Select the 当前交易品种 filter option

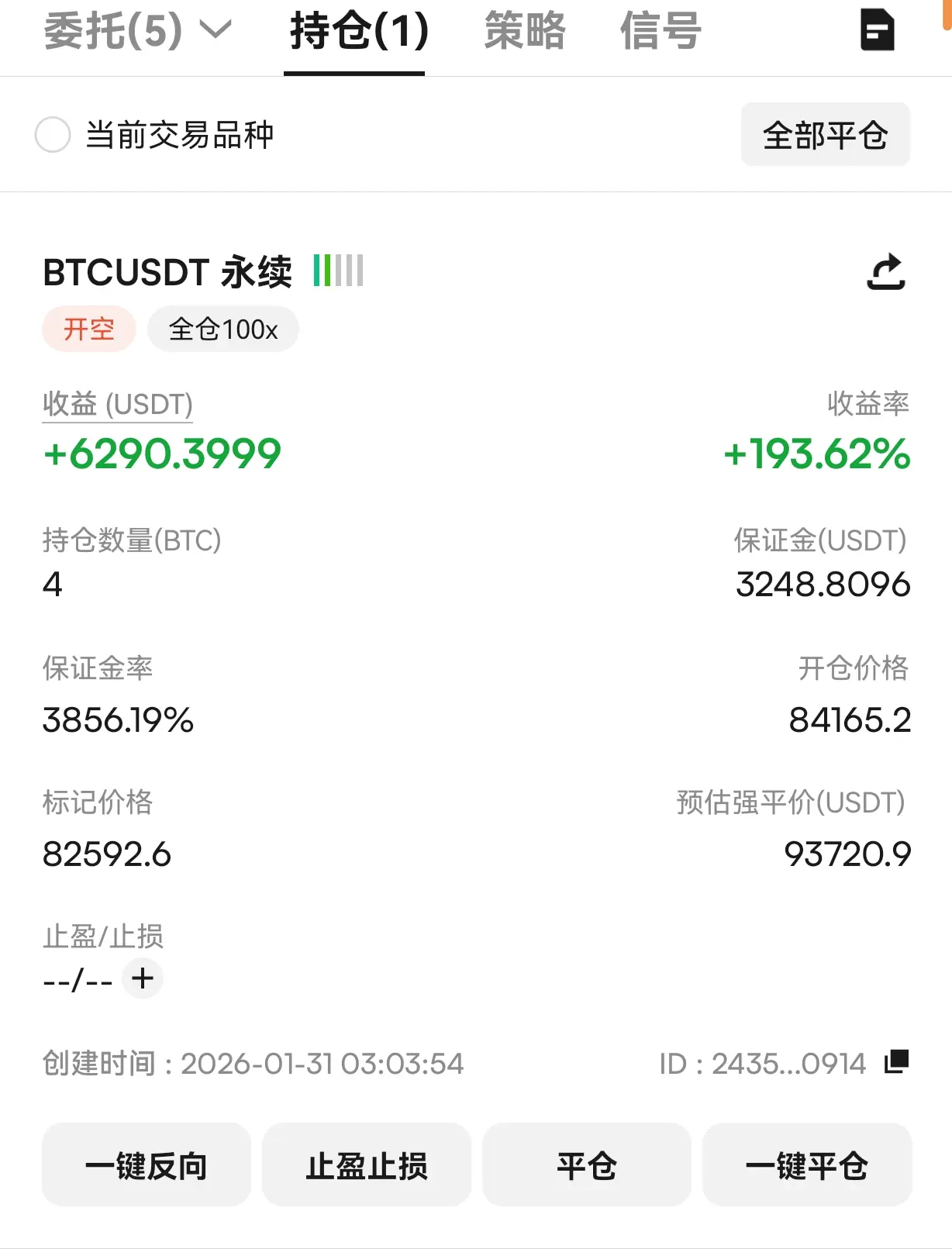[x=53, y=134]
